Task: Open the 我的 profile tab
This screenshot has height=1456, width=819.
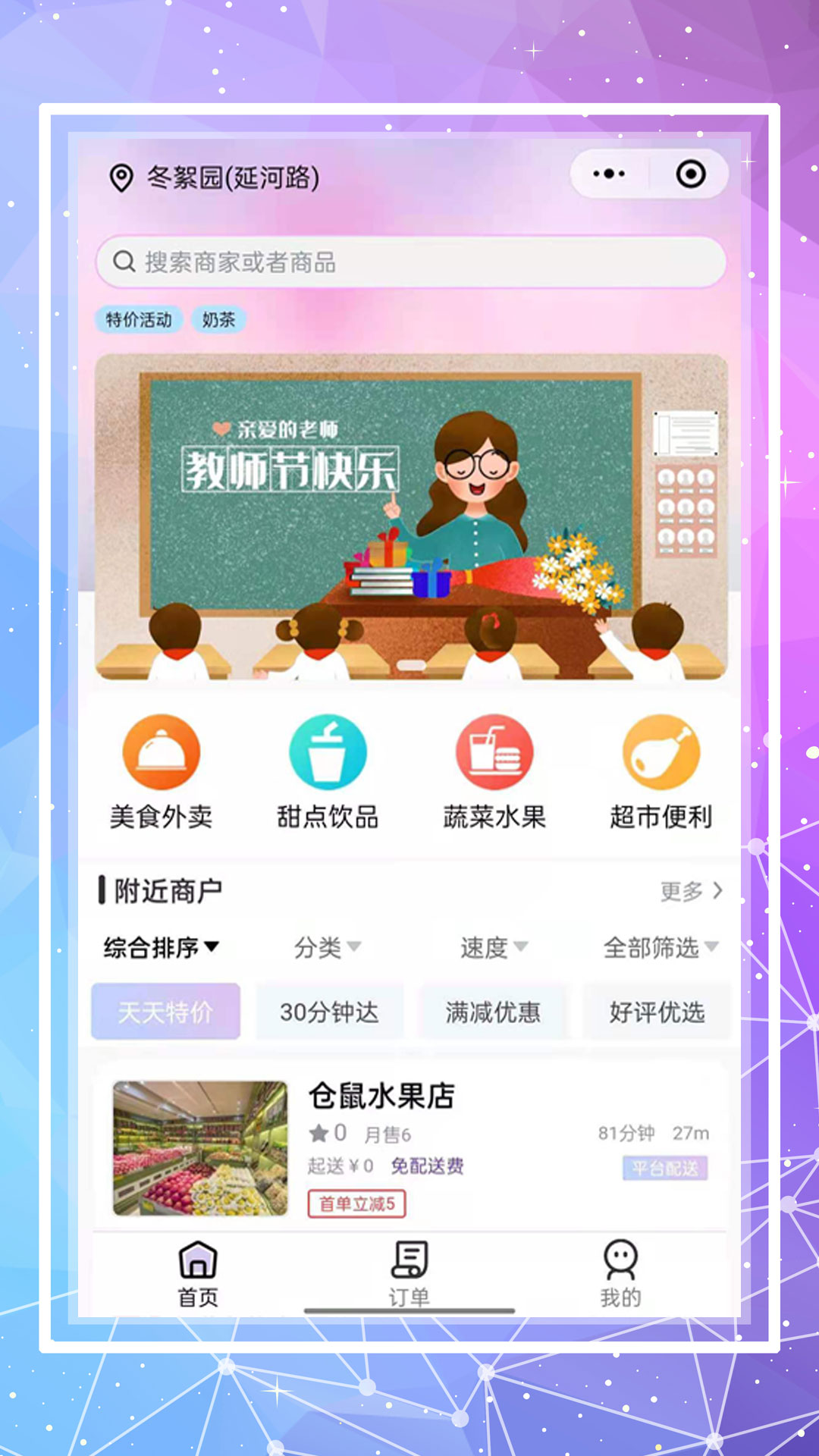Action: click(x=622, y=1269)
